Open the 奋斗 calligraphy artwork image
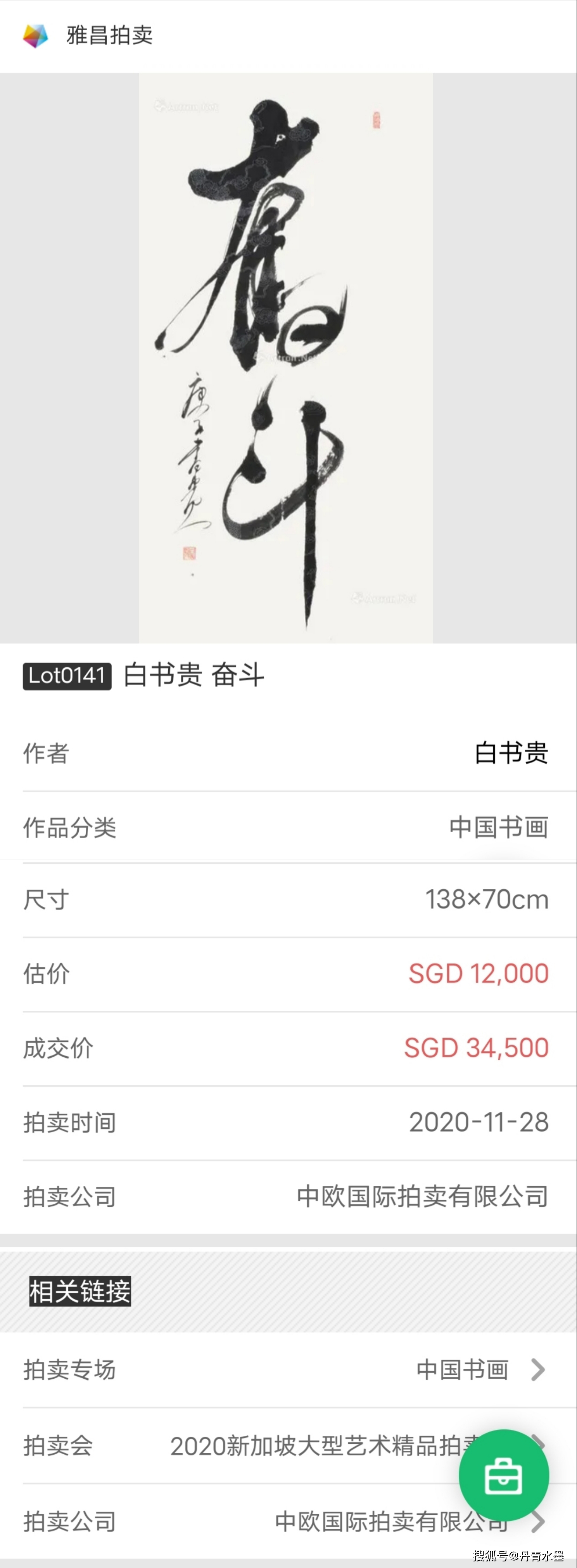Image resolution: width=577 pixels, height=1568 pixels. click(x=286, y=358)
